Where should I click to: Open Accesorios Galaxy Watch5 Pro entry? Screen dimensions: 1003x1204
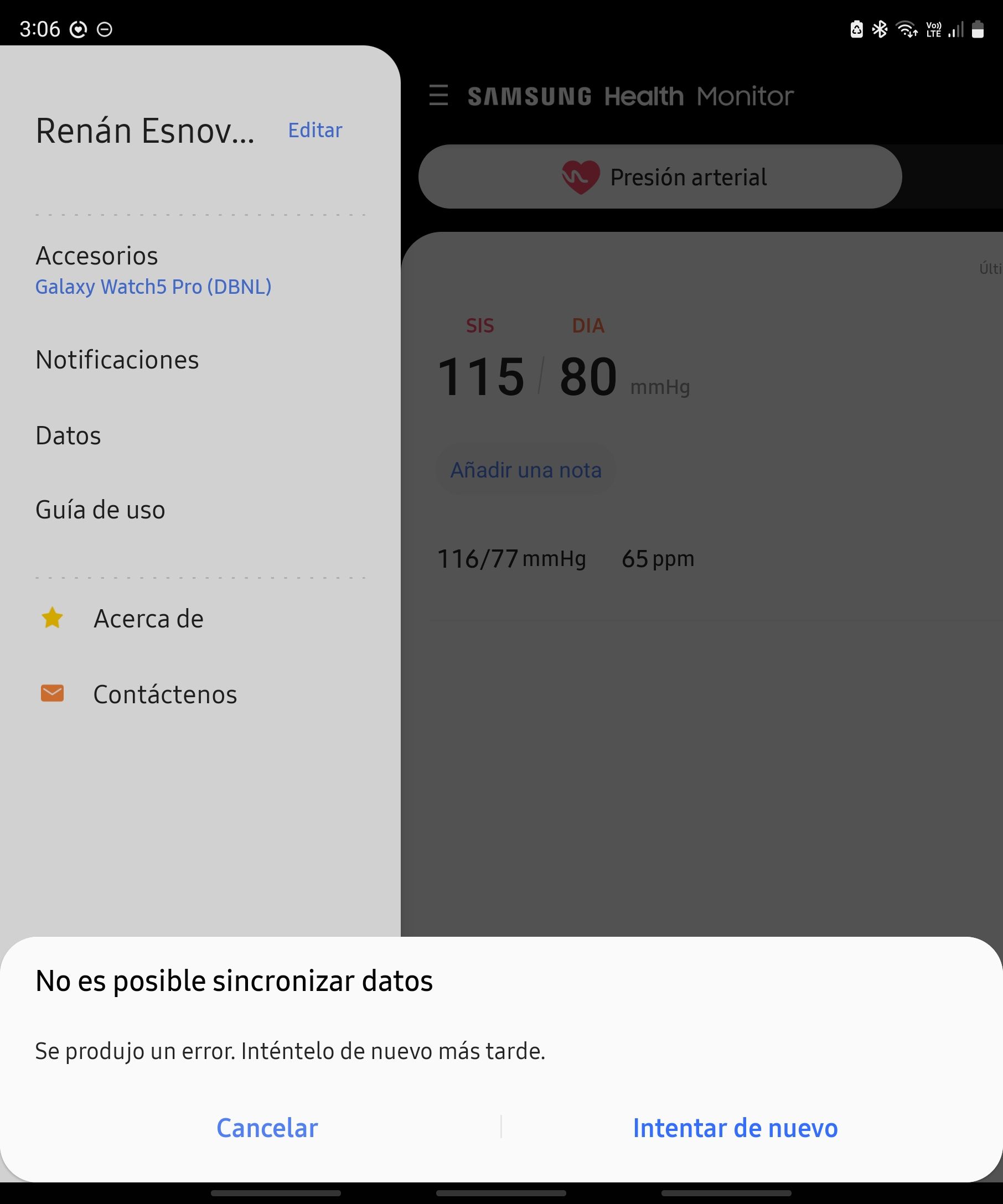pyautogui.click(x=153, y=270)
